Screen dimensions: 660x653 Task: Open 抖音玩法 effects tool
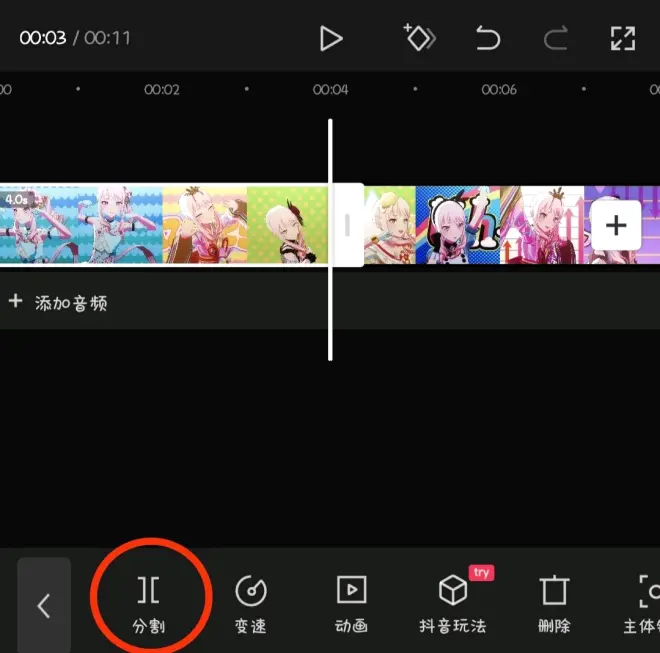453,603
